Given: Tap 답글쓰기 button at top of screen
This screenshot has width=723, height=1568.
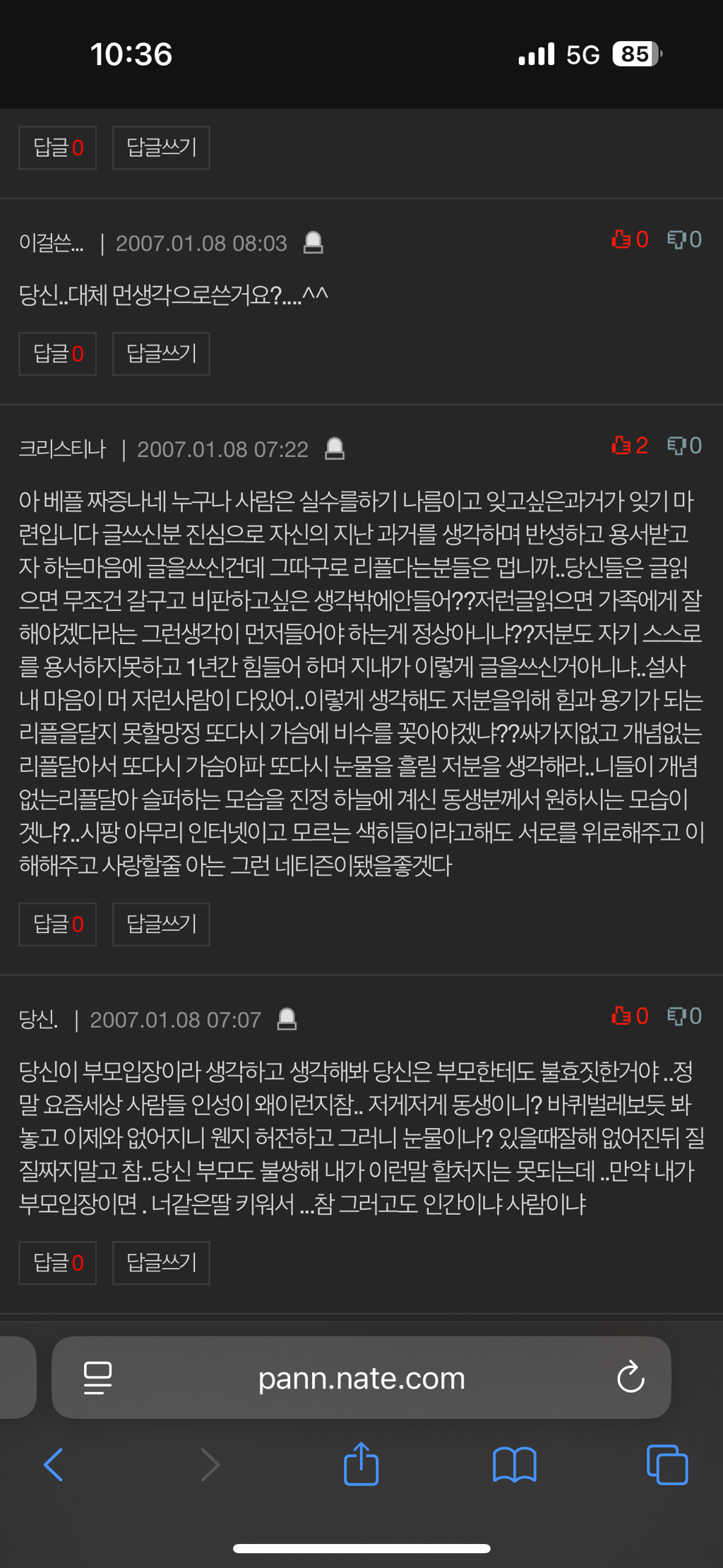Looking at the screenshot, I should click(161, 148).
